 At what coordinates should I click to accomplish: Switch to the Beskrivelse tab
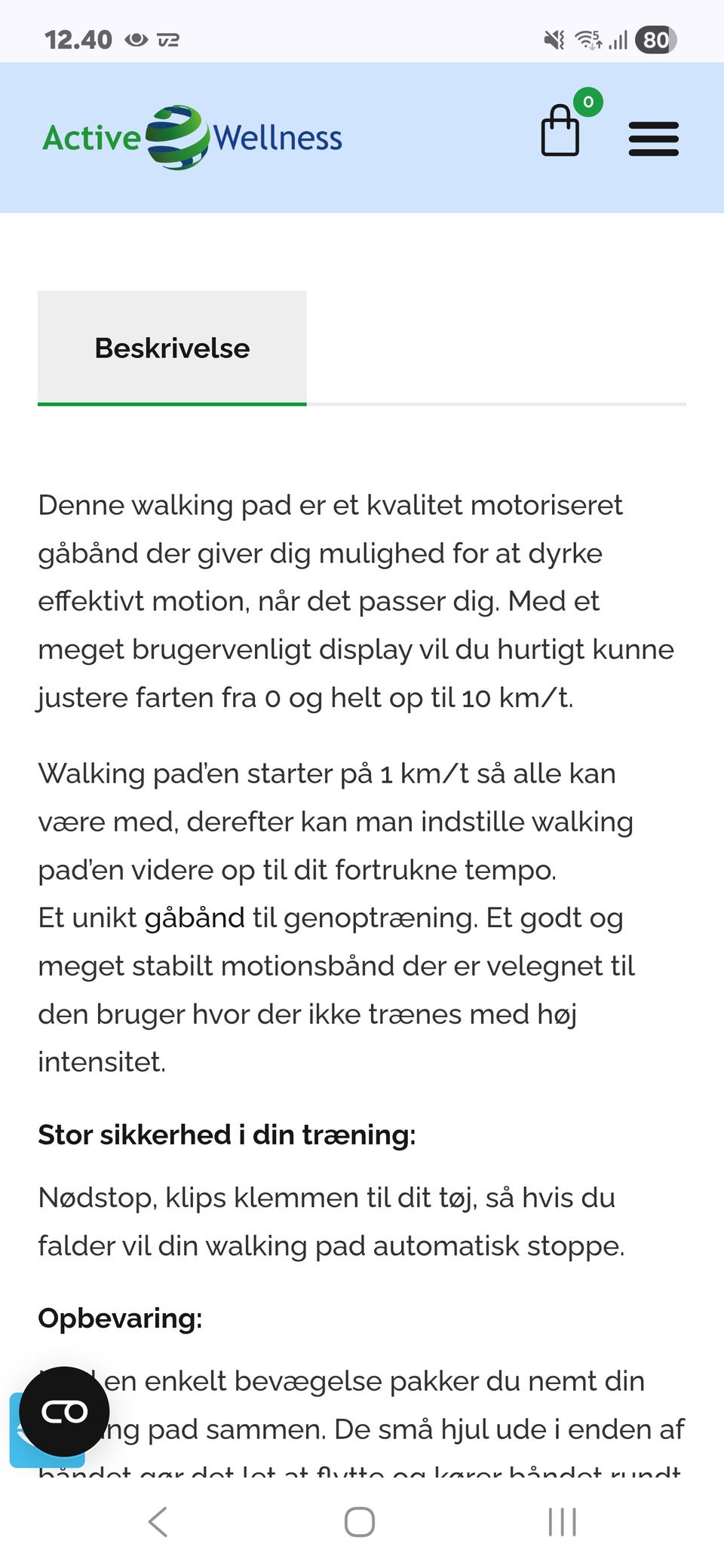172,348
